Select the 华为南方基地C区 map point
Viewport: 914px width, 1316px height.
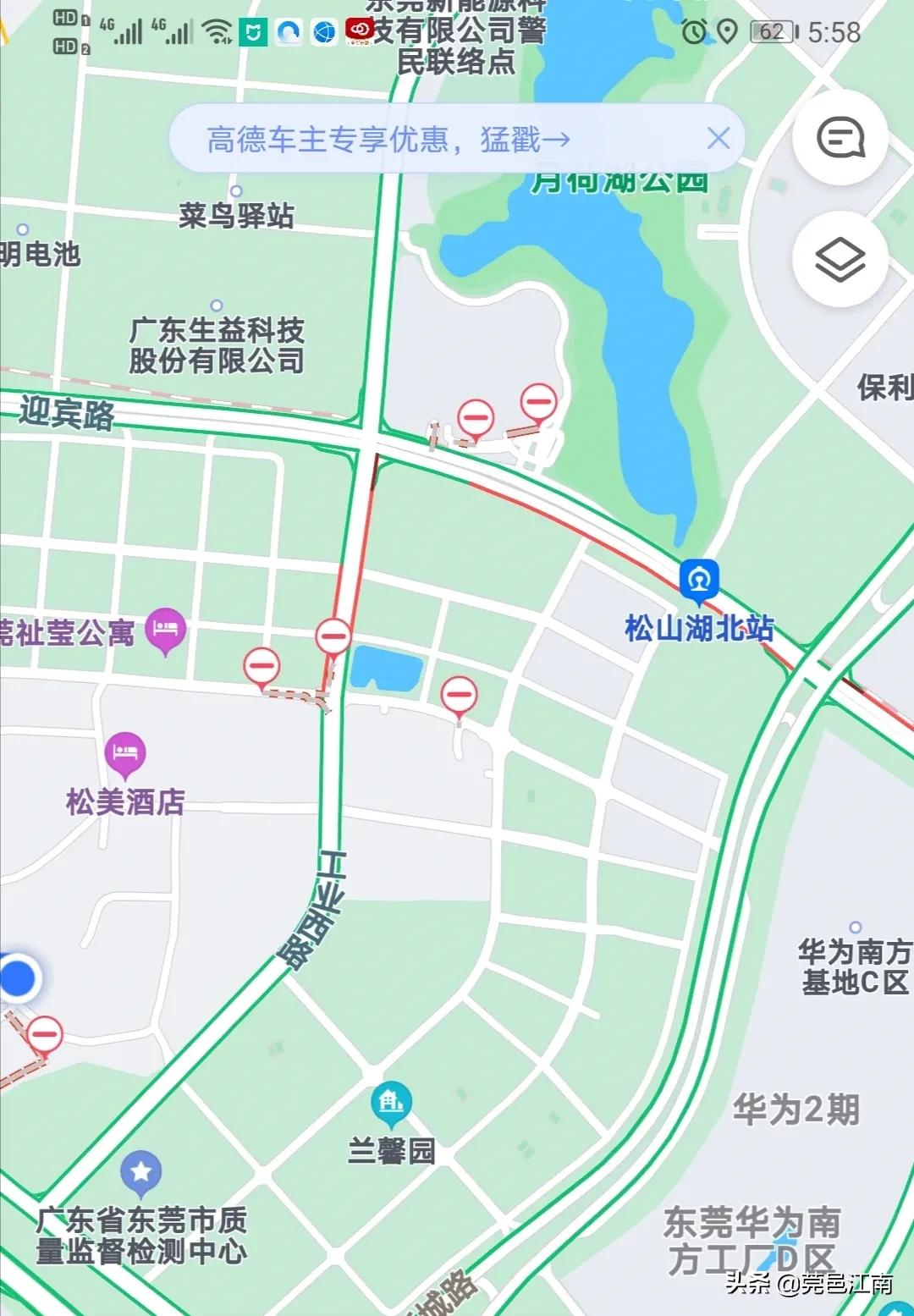click(x=855, y=928)
